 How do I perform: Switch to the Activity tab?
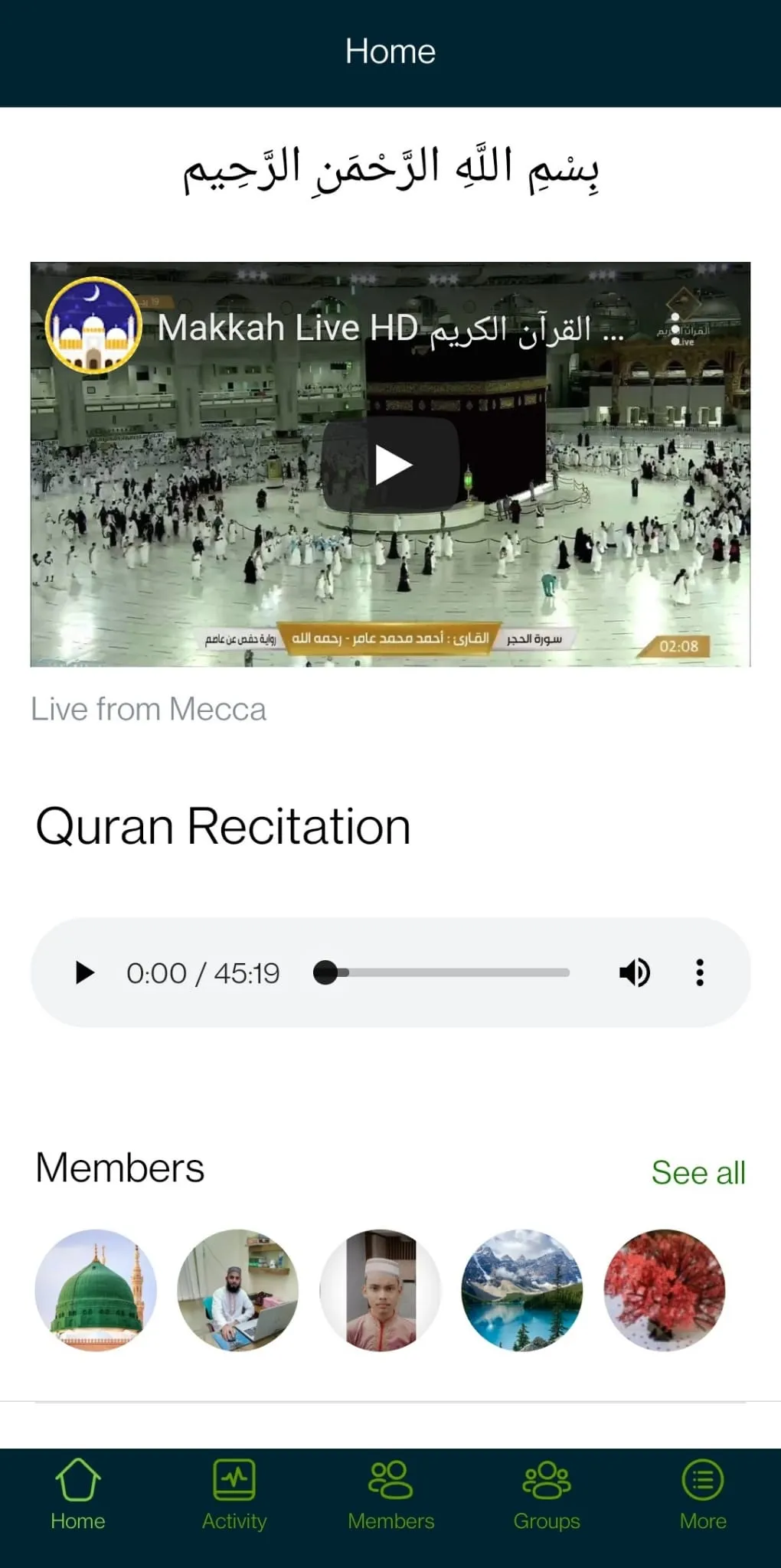234,1494
